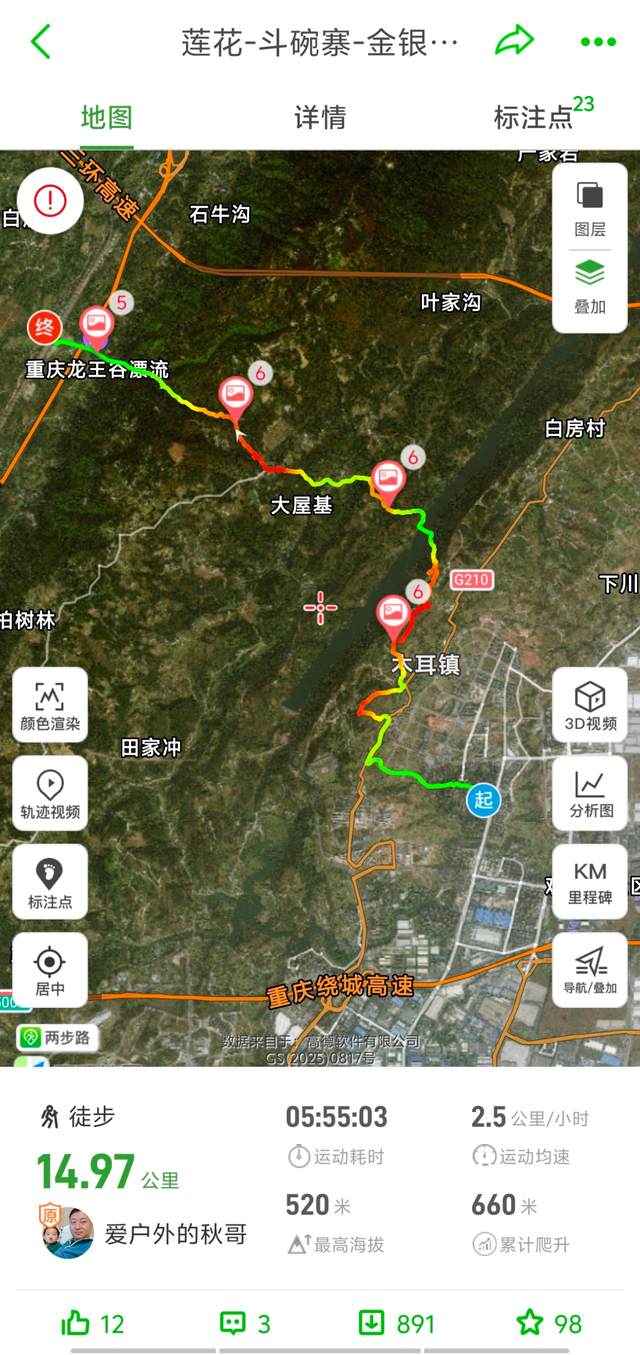Viewport: 640px width, 1355px height.
Task: Launch the 3D视频 view
Action: 590,705
